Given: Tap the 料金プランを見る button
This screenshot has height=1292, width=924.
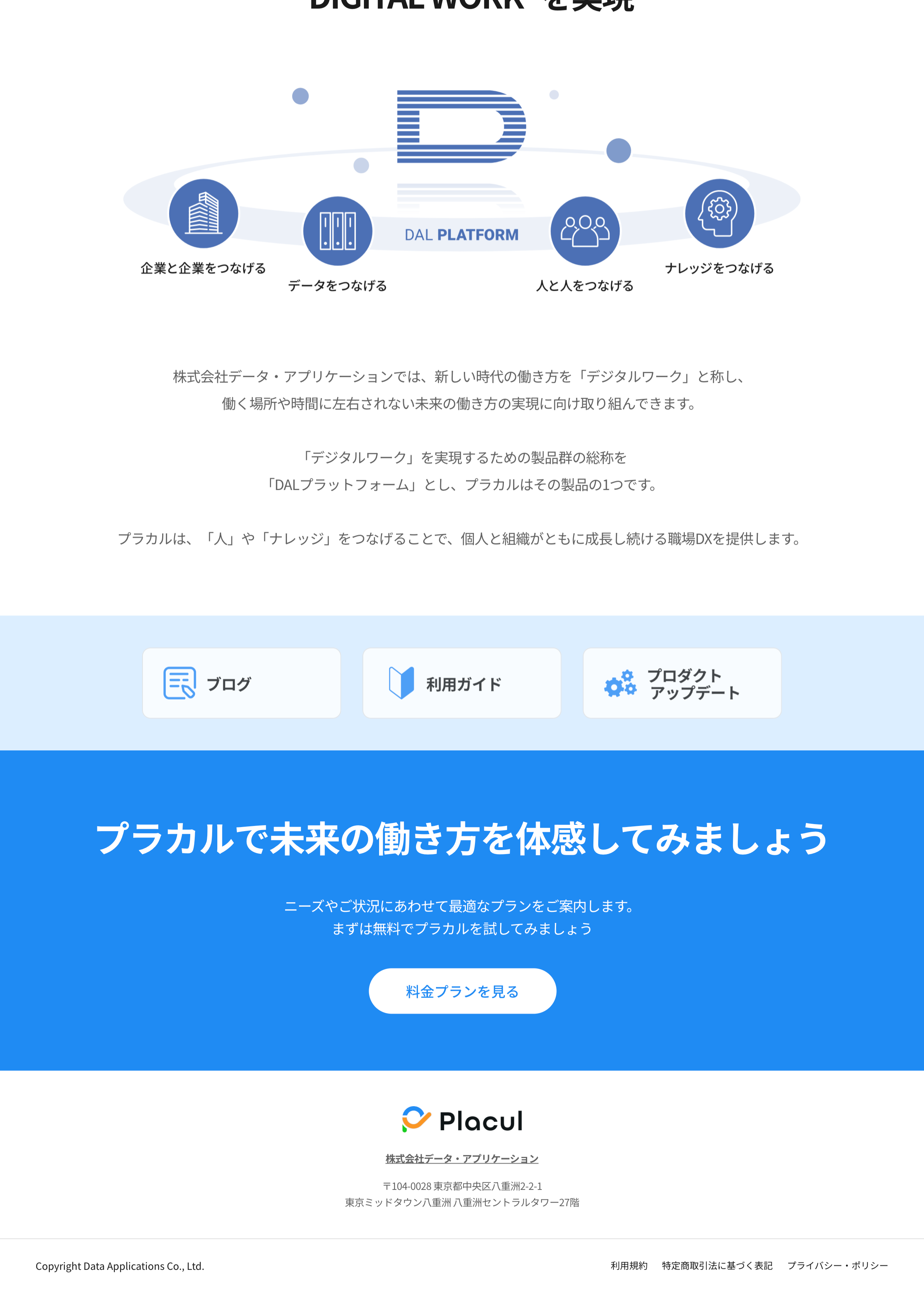Looking at the screenshot, I should [462, 991].
